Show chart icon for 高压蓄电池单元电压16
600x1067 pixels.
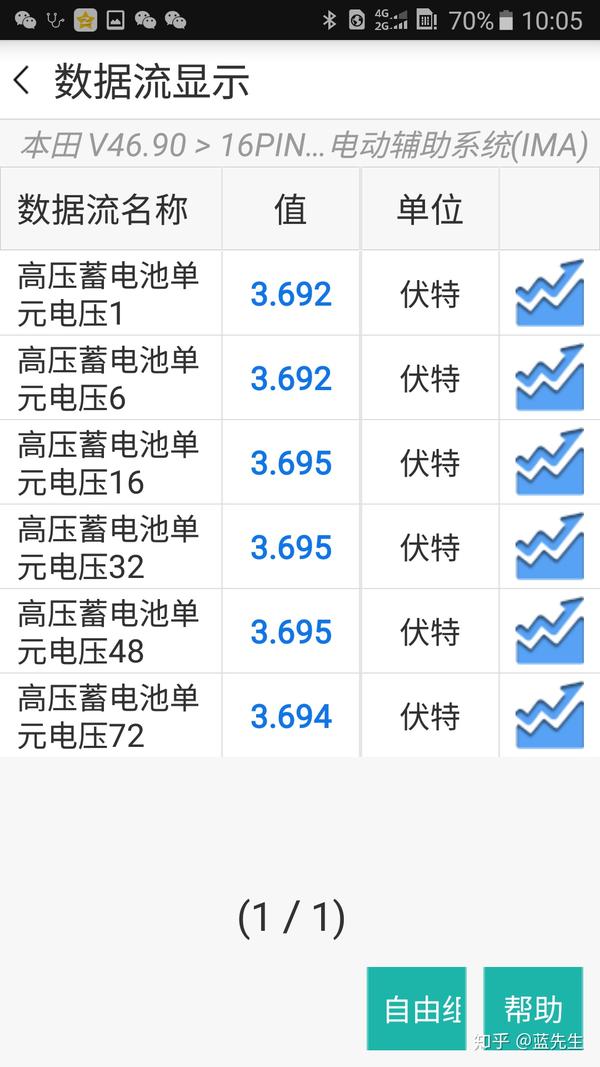(550, 461)
